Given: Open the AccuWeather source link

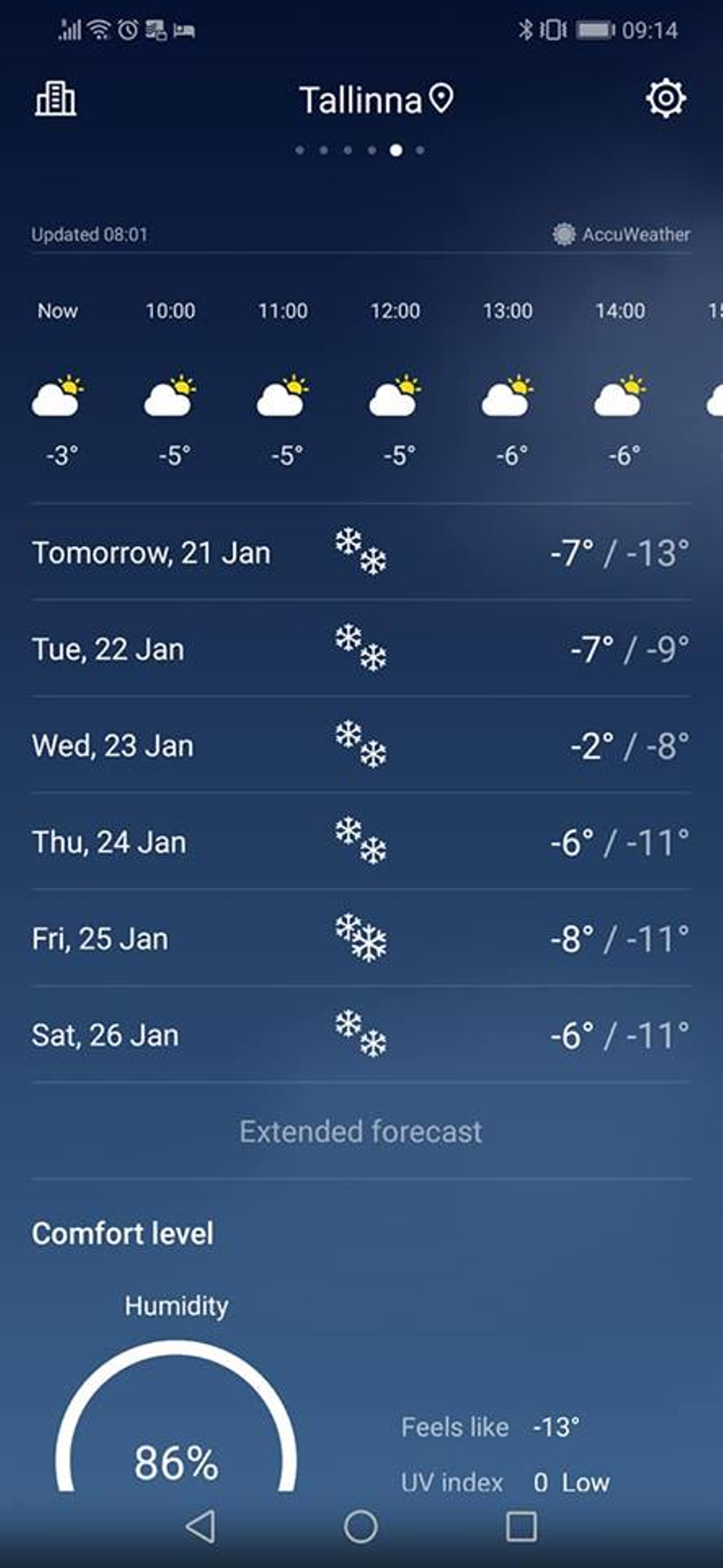Looking at the screenshot, I should pyautogui.click(x=622, y=234).
